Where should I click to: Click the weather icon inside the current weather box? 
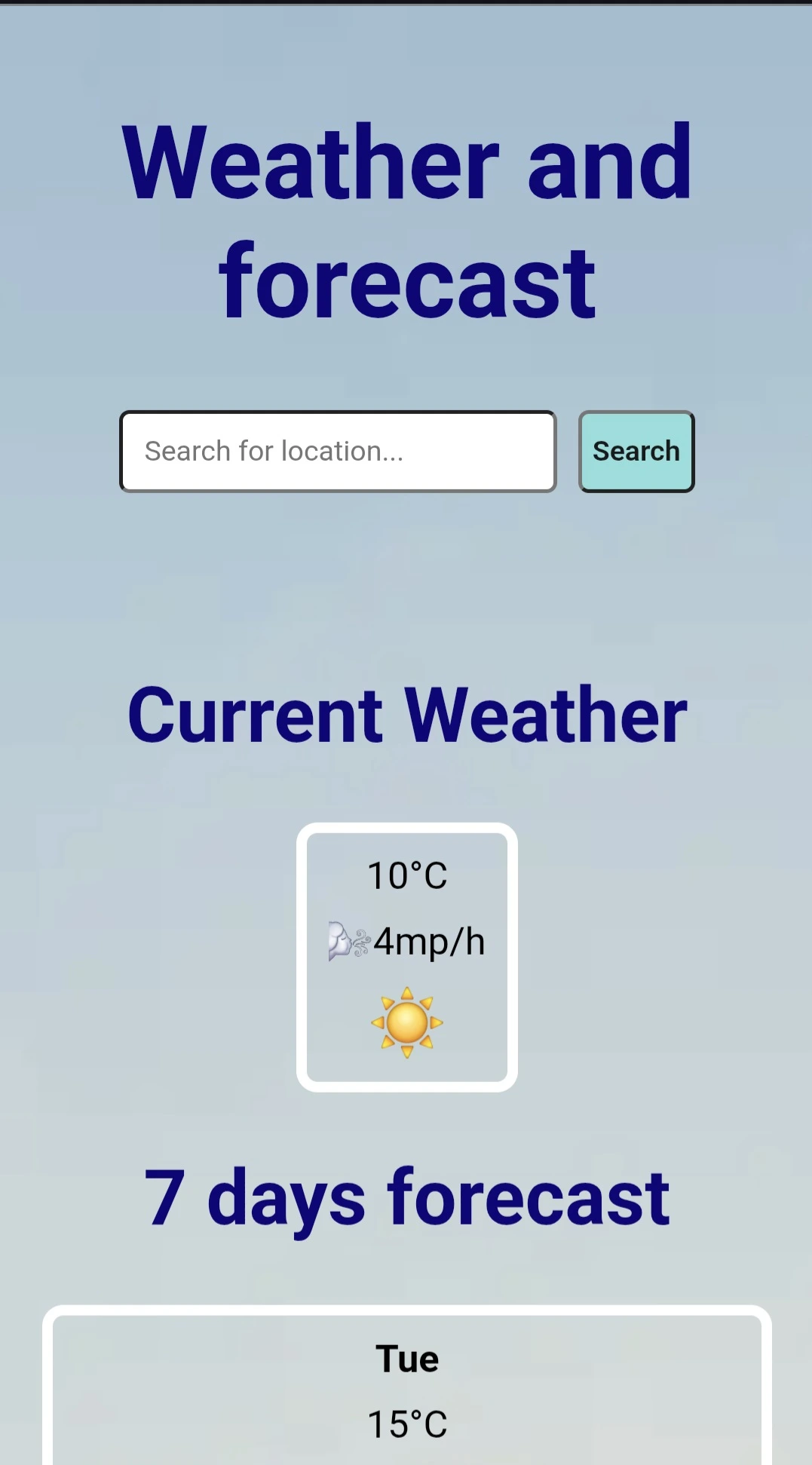coord(406,1021)
